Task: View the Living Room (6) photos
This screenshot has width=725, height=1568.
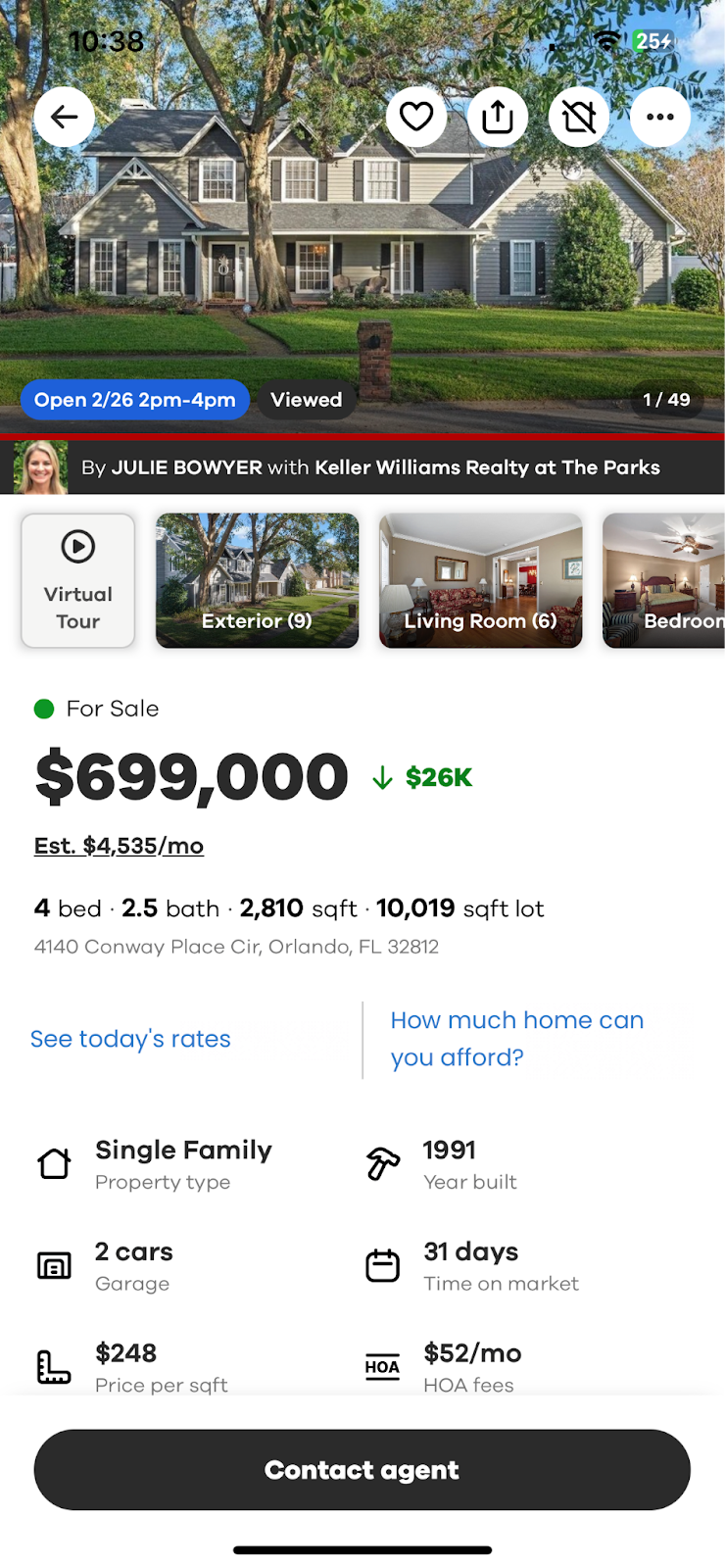Action: 480,580
